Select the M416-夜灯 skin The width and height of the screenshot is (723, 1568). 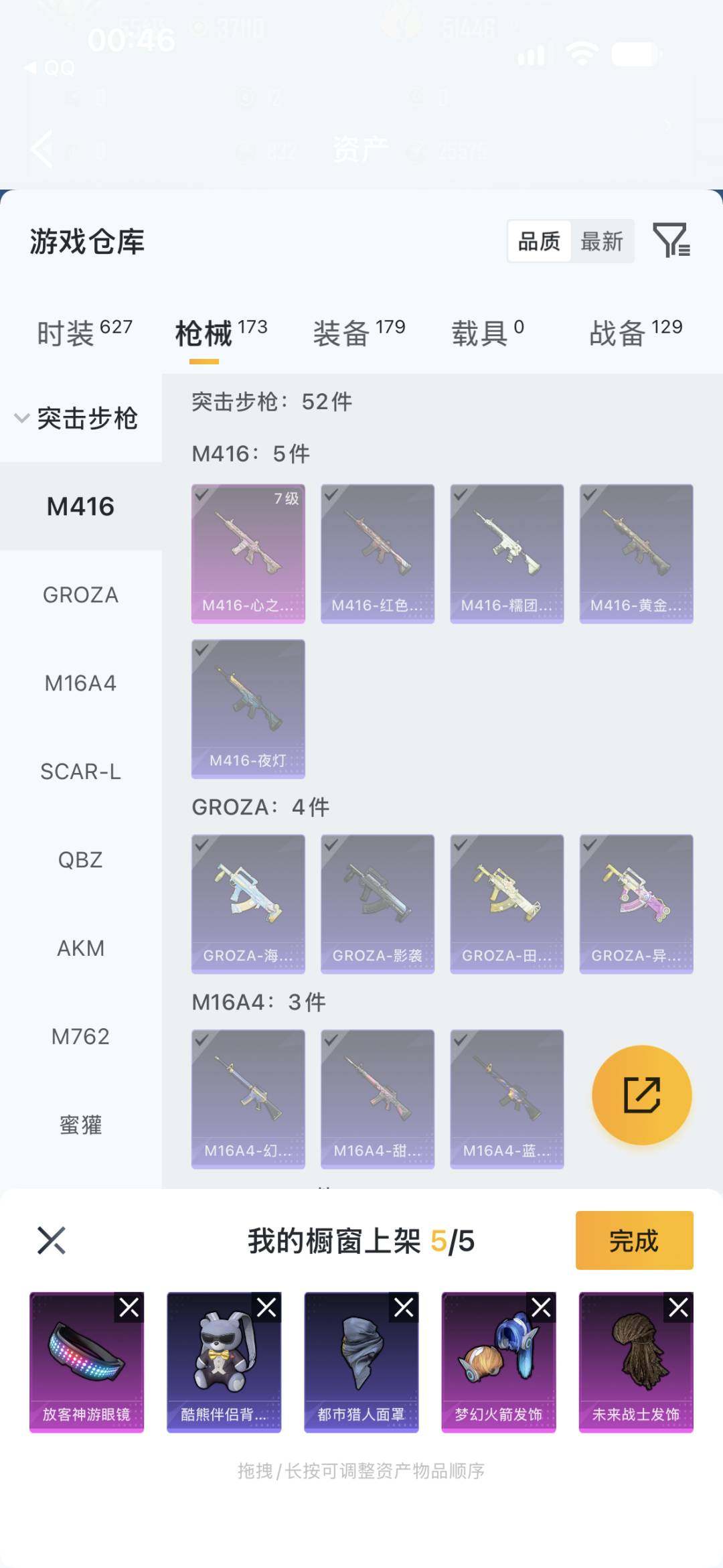click(x=248, y=709)
